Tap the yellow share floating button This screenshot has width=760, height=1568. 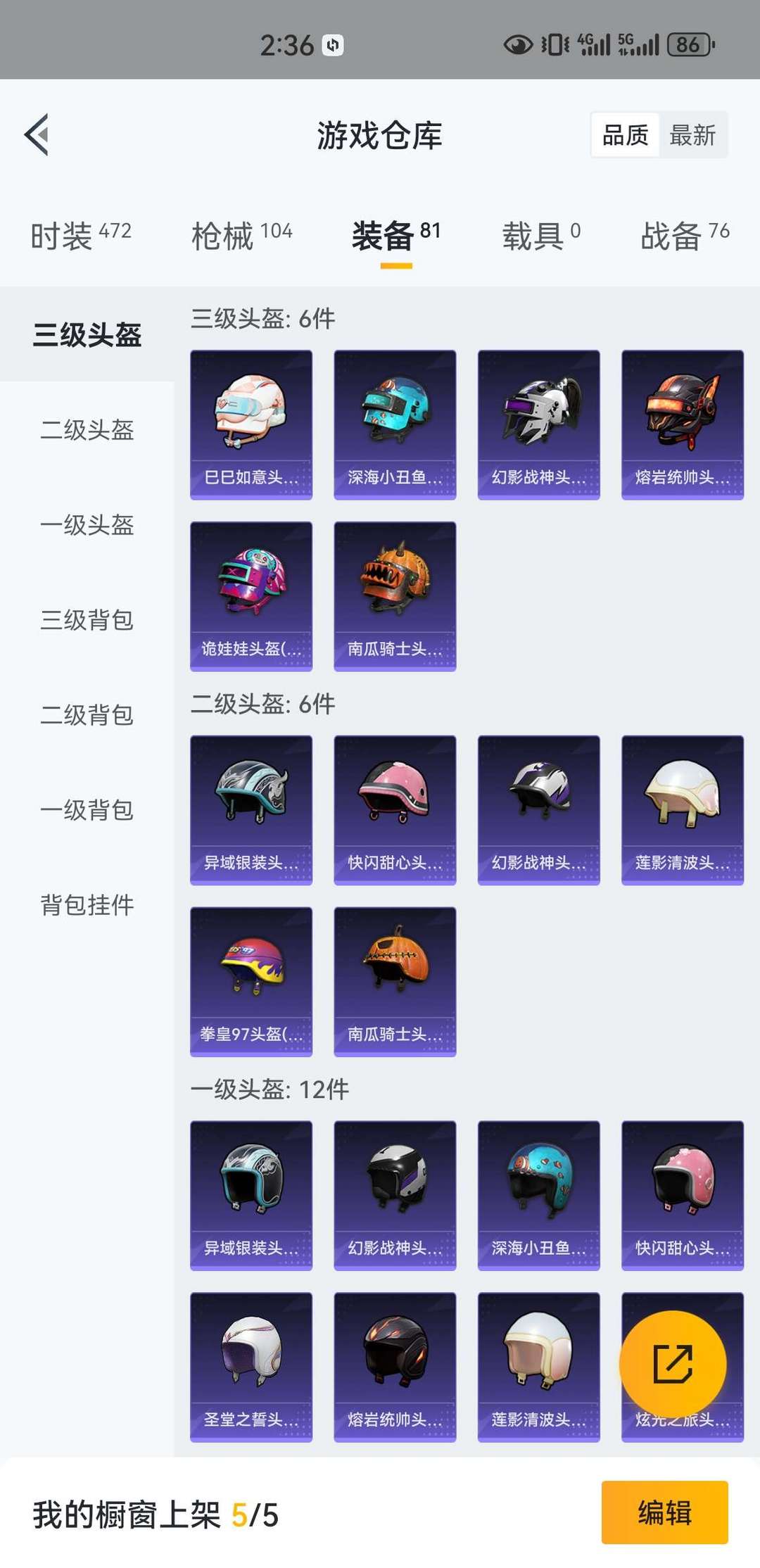[x=673, y=1364]
